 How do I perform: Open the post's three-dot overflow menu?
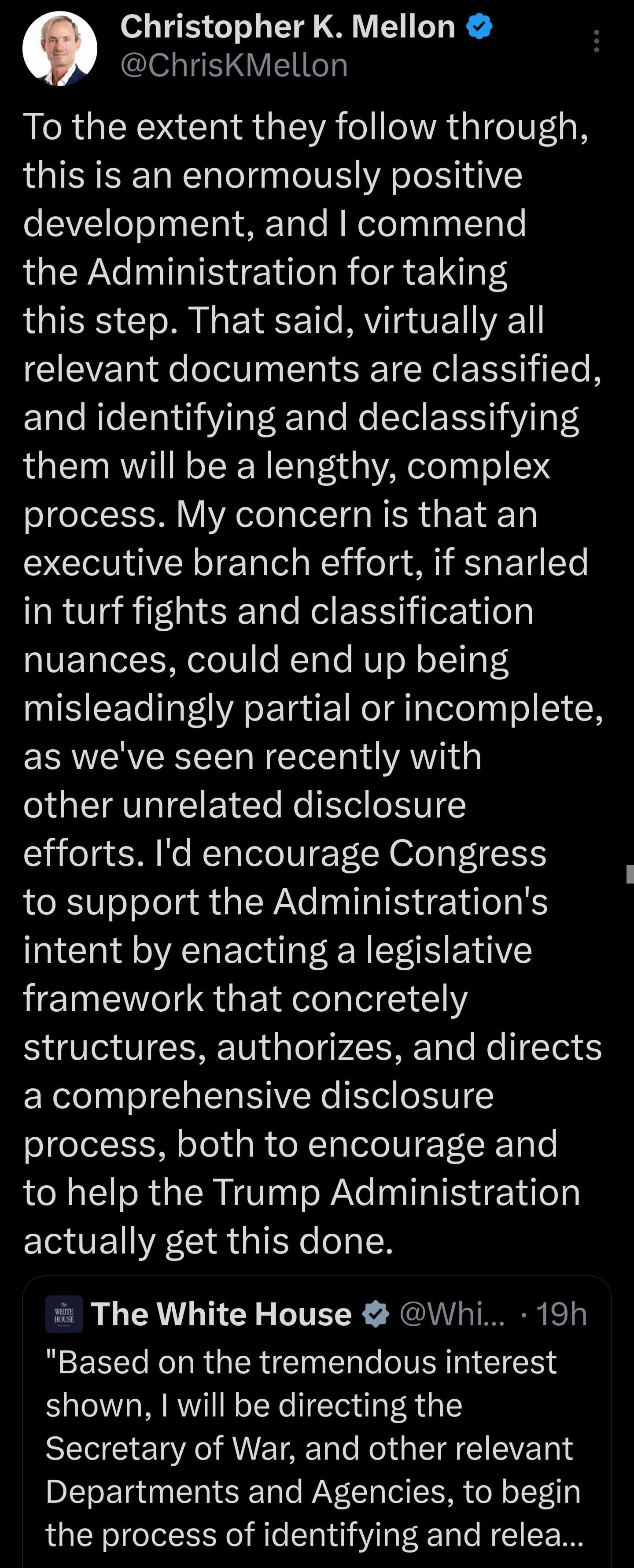click(x=596, y=41)
